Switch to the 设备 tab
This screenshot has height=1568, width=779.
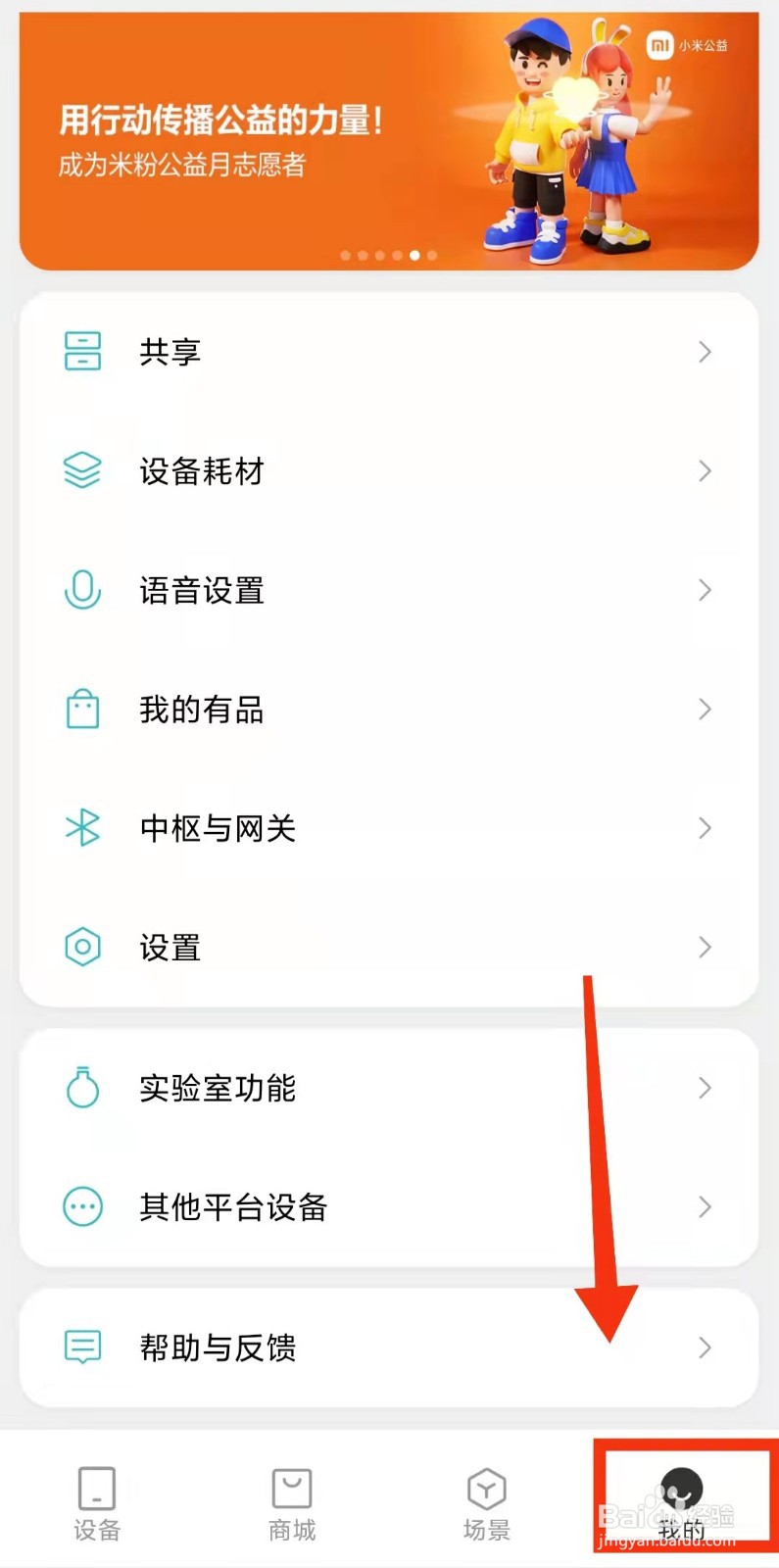coord(95,1499)
